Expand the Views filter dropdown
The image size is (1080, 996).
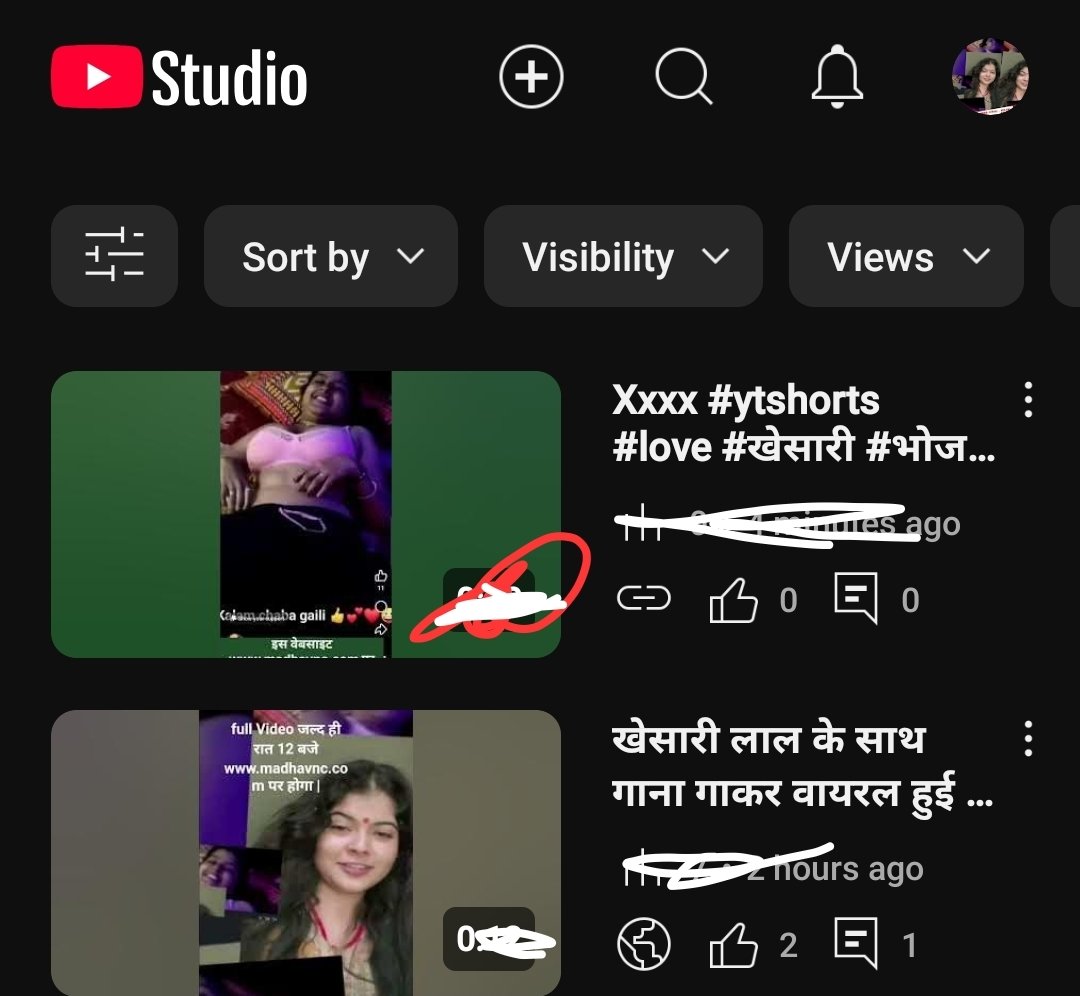[x=906, y=257]
